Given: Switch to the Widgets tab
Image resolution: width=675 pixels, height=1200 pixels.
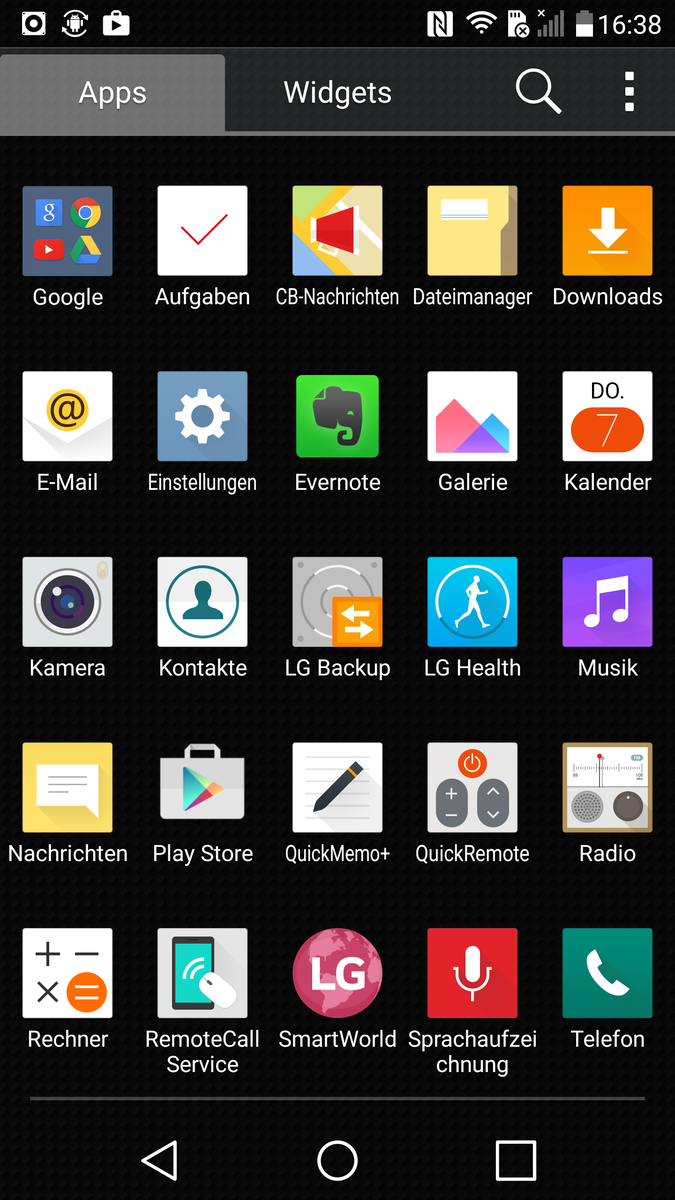Looking at the screenshot, I should pyautogui.click(x=337, y=93).
